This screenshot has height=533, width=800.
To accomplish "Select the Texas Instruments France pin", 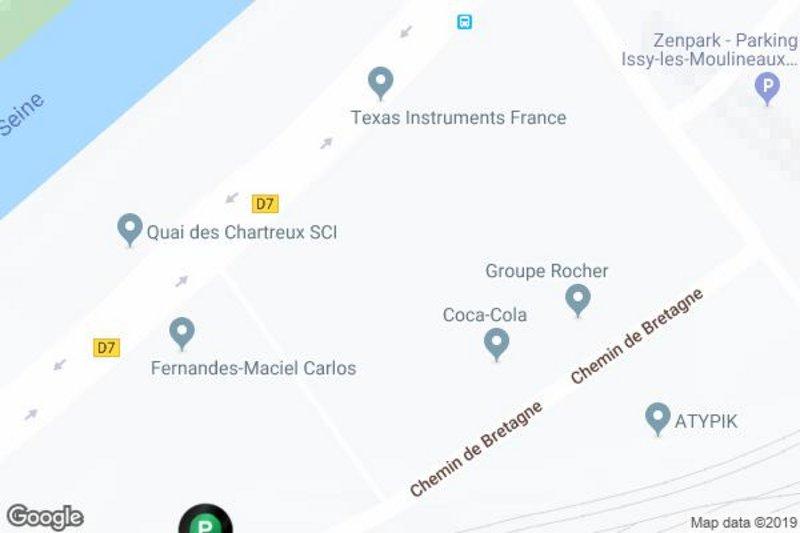I will pos(380,81).
